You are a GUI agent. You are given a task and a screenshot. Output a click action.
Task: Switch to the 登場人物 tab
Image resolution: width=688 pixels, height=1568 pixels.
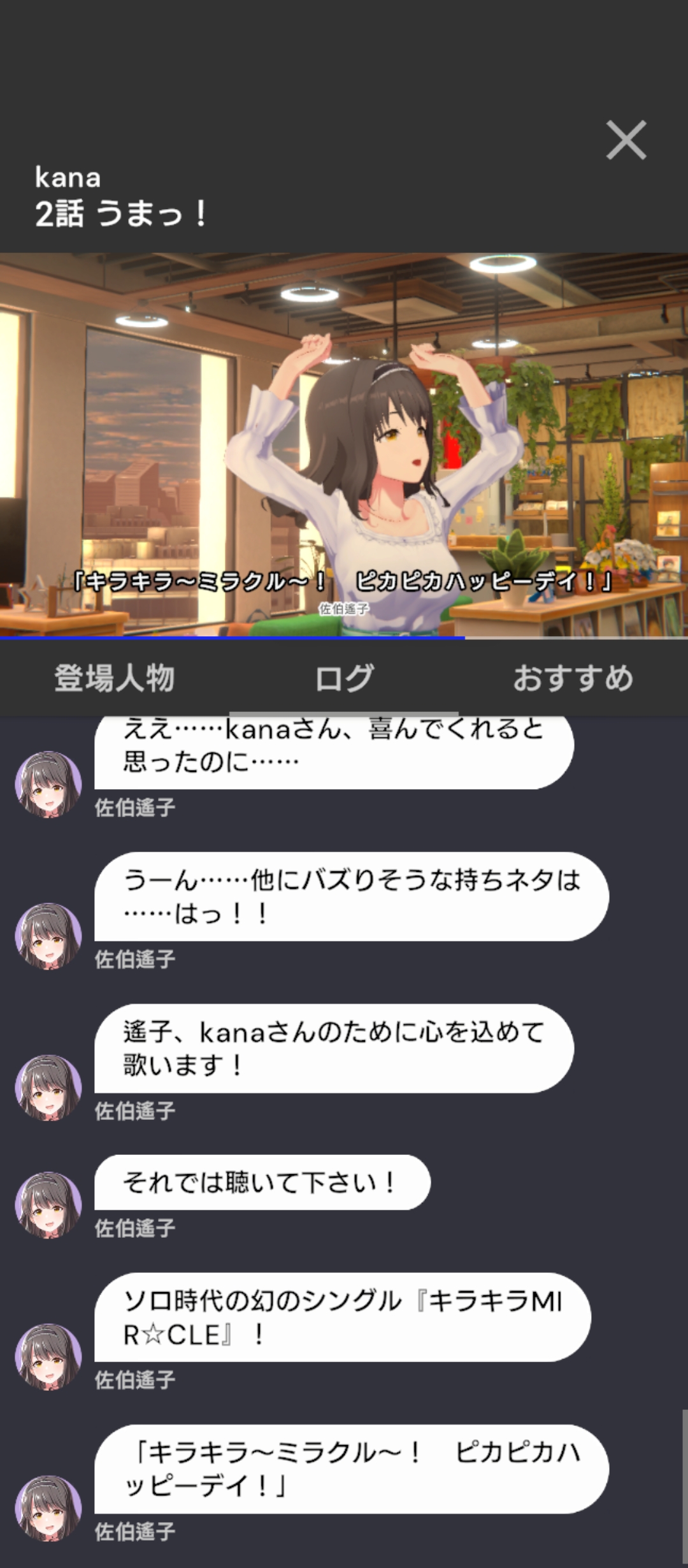pyautogui.click(x=115, y=678)
